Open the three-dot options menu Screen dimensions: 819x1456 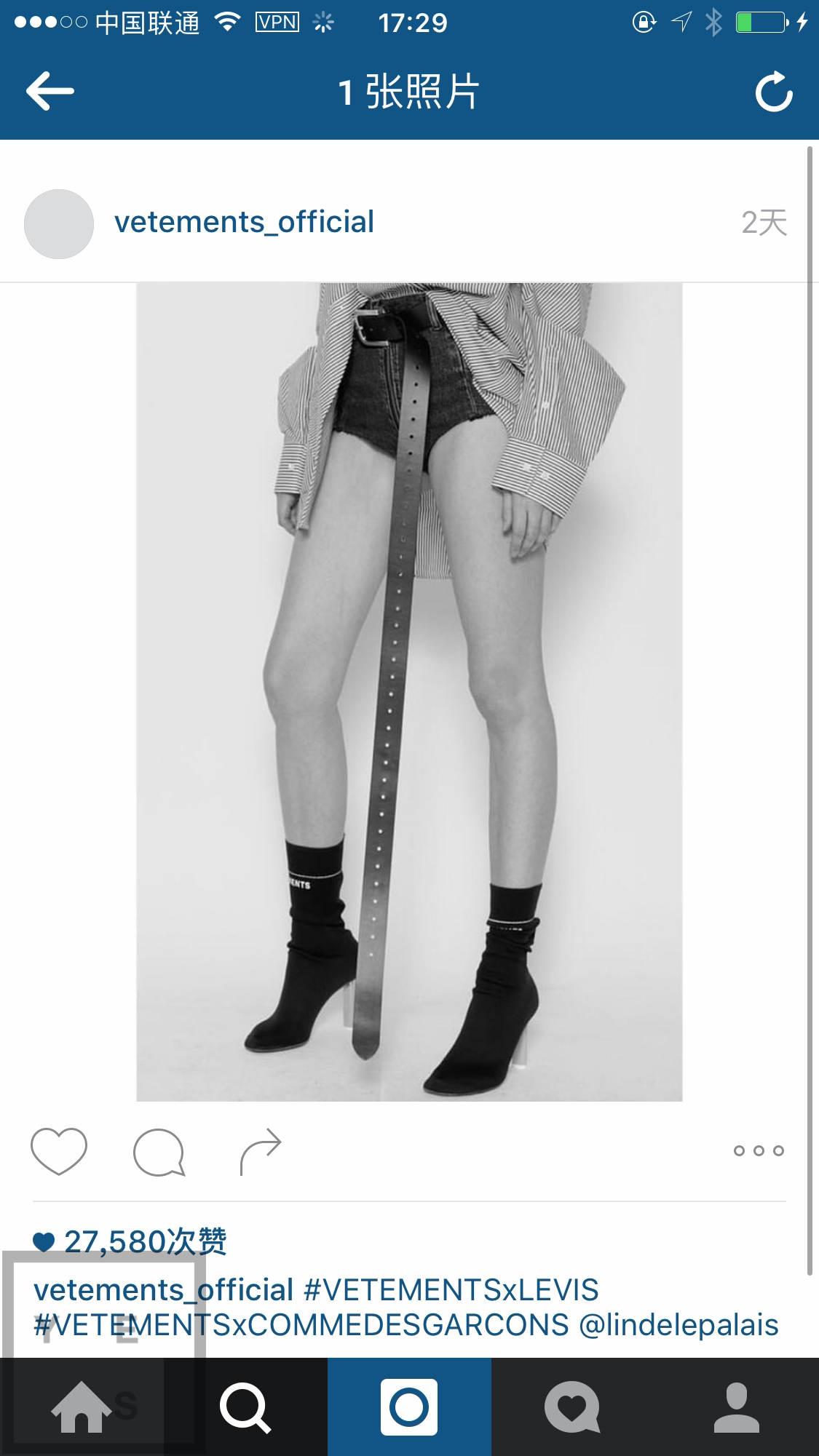click(759, 1150)
